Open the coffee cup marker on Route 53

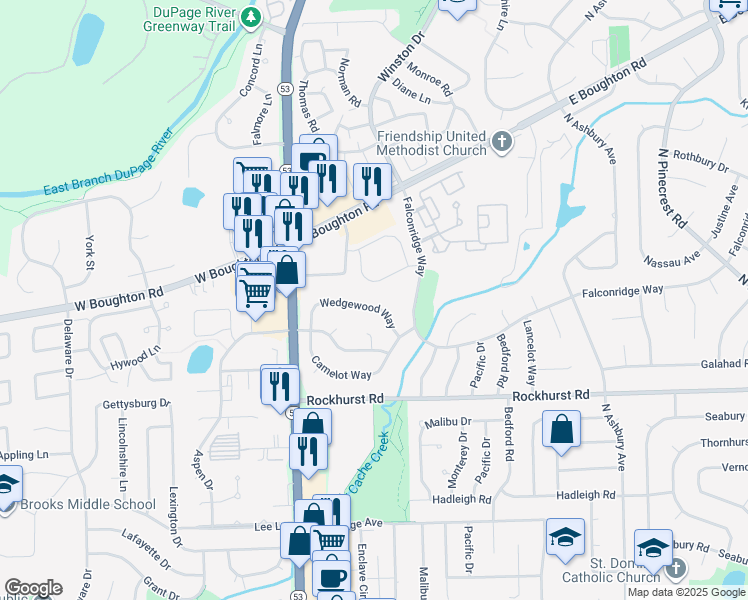331,577
